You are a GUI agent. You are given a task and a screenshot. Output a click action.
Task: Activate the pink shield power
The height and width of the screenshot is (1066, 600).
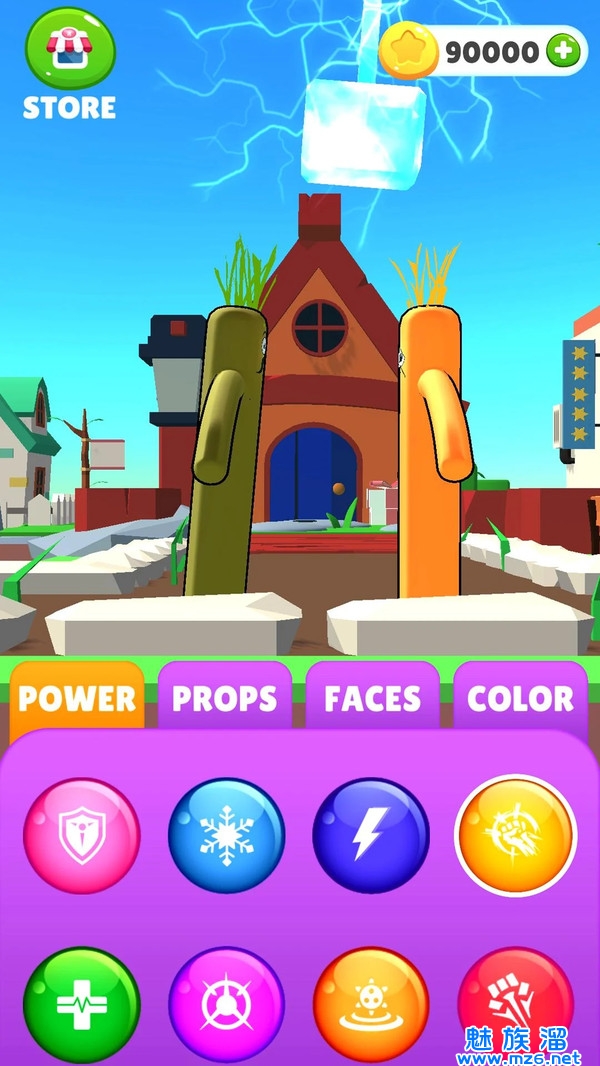click(82, 836)
